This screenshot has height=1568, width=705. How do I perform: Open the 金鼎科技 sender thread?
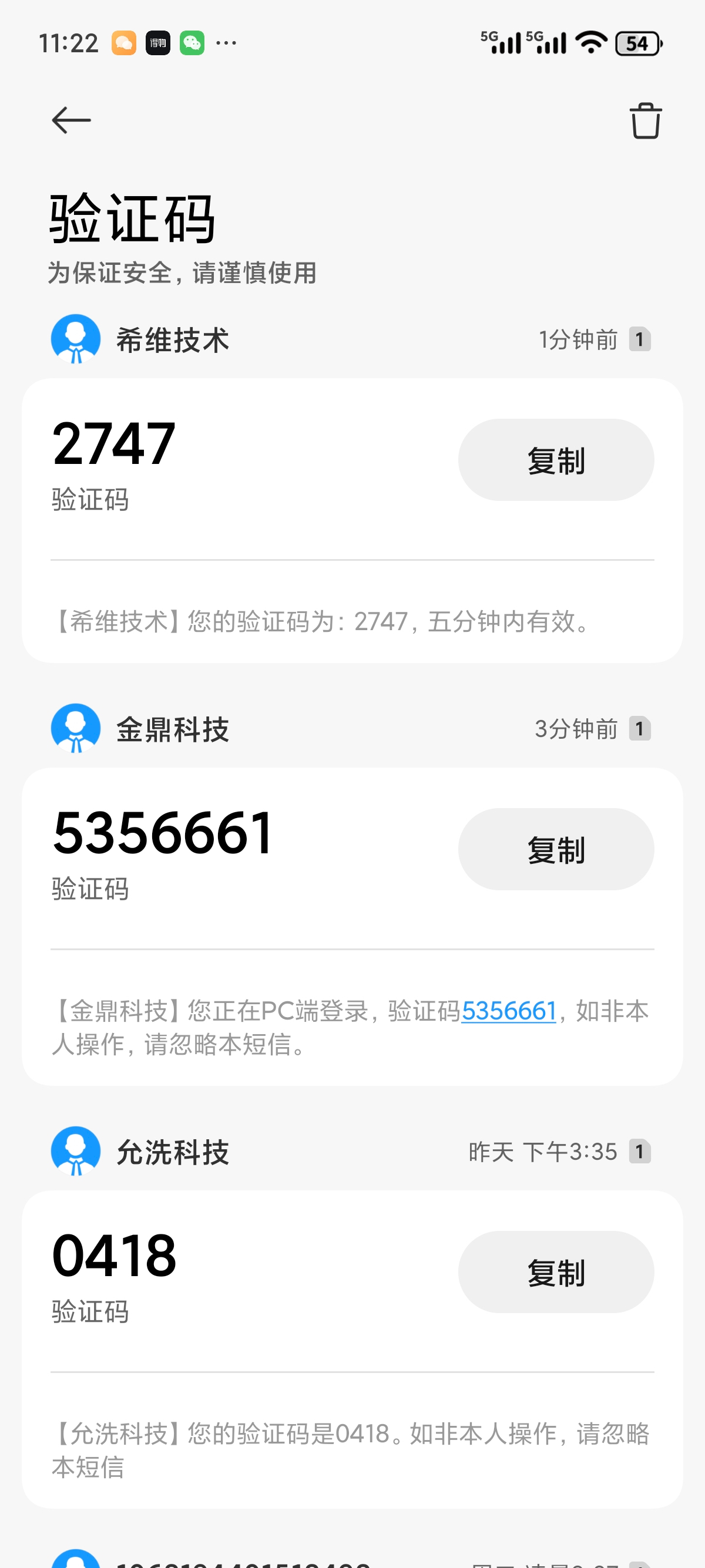point(172,729)
